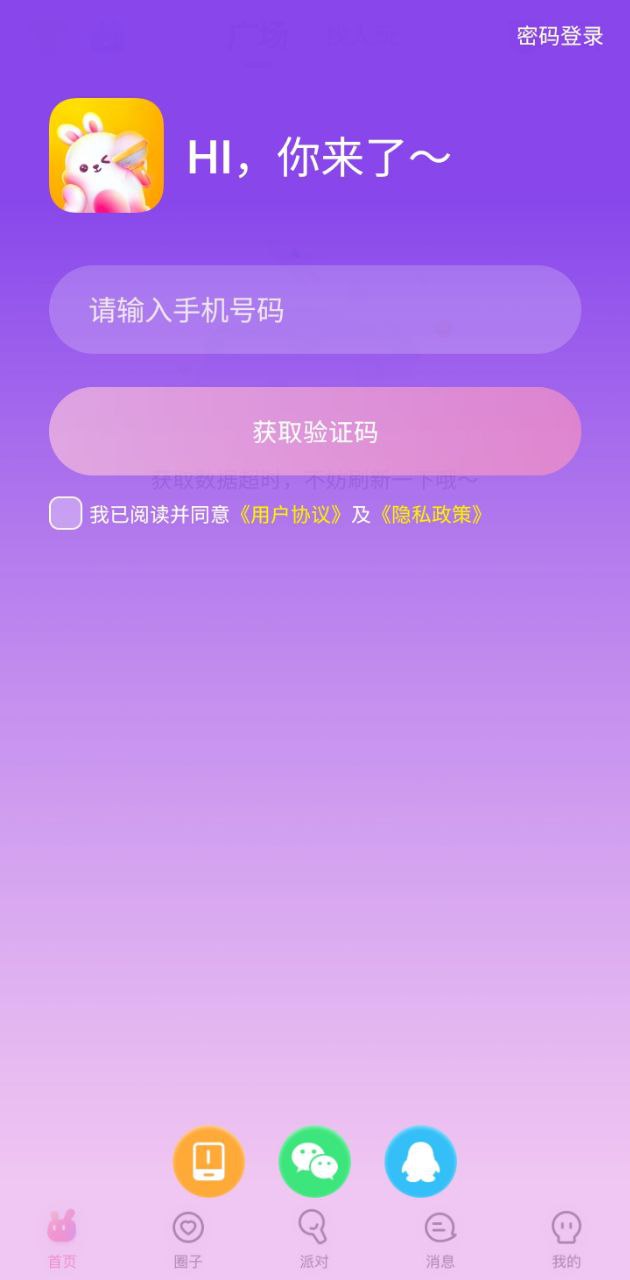Switch to password login (密码登录)

(x=560, y=37)
